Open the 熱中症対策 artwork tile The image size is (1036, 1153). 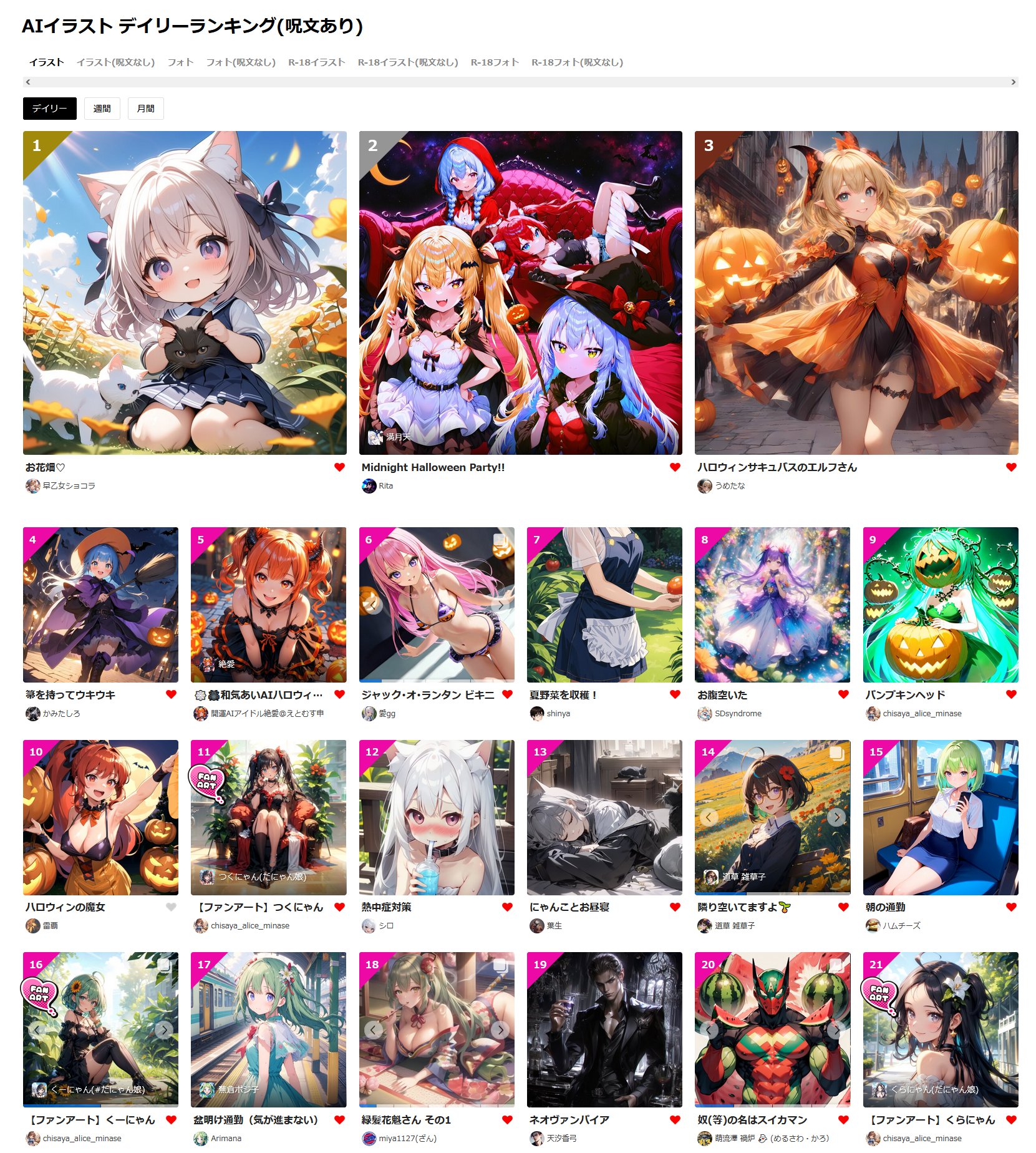tap(437, 817)
